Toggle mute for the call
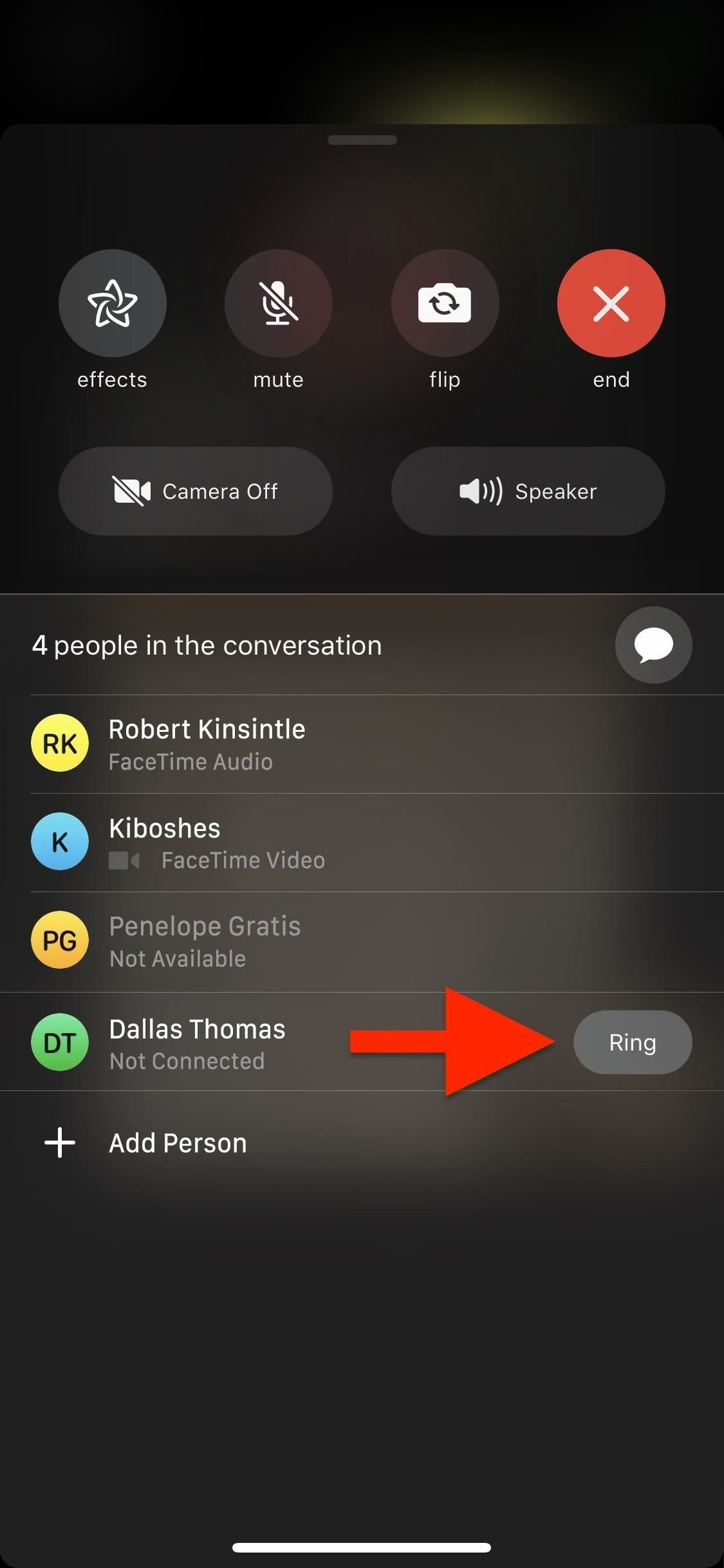The image size is (724, 1568). [x=278, y=303]
